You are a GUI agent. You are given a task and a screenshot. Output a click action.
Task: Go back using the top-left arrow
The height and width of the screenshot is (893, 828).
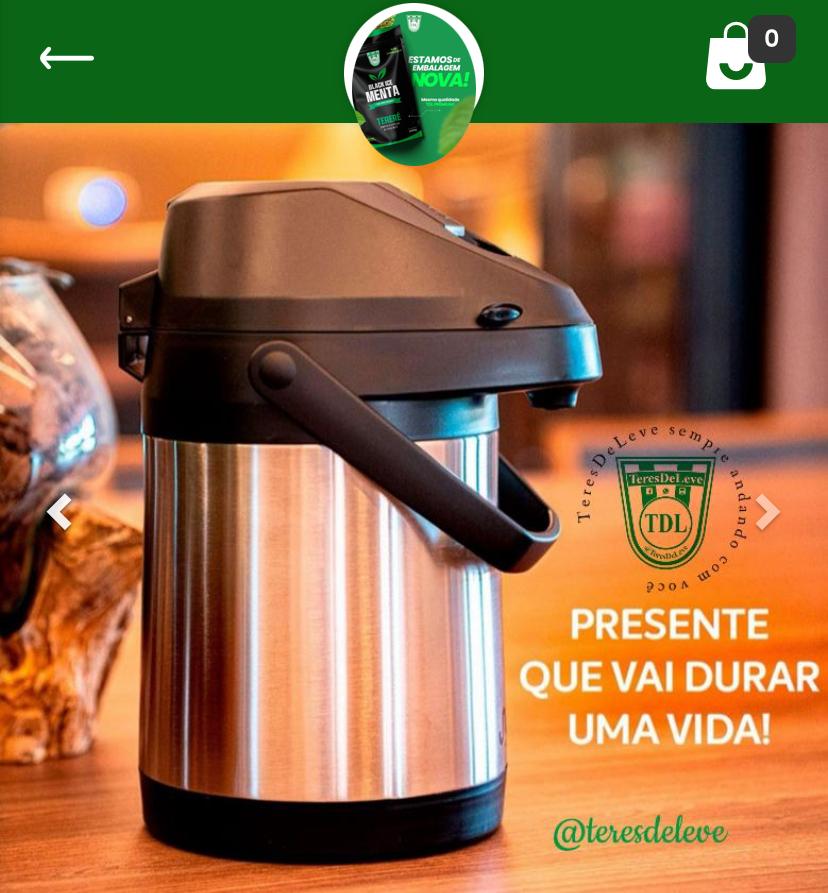tap(66, 58)
